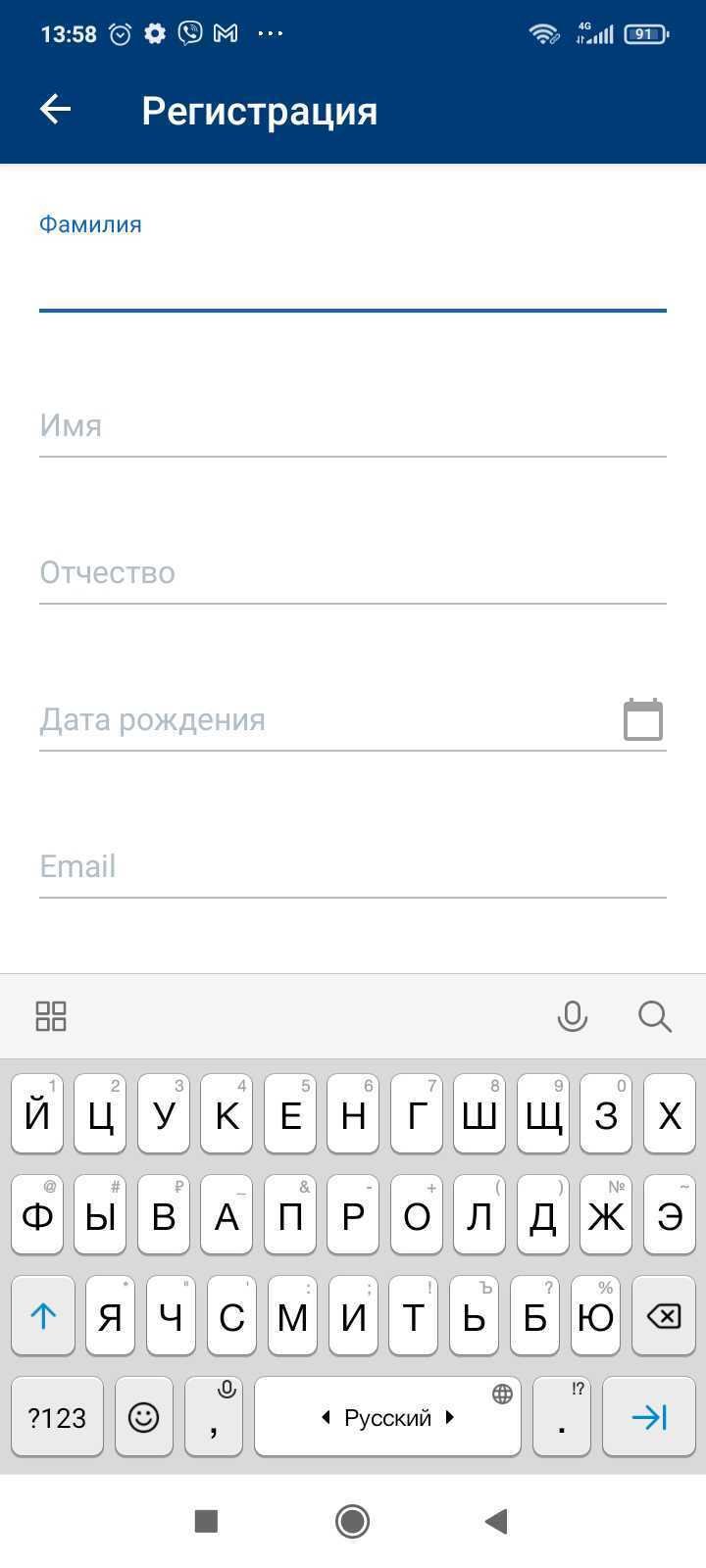Tap the keyboard backspace key
706x1568 pixels.
(x=664, y=1316)
